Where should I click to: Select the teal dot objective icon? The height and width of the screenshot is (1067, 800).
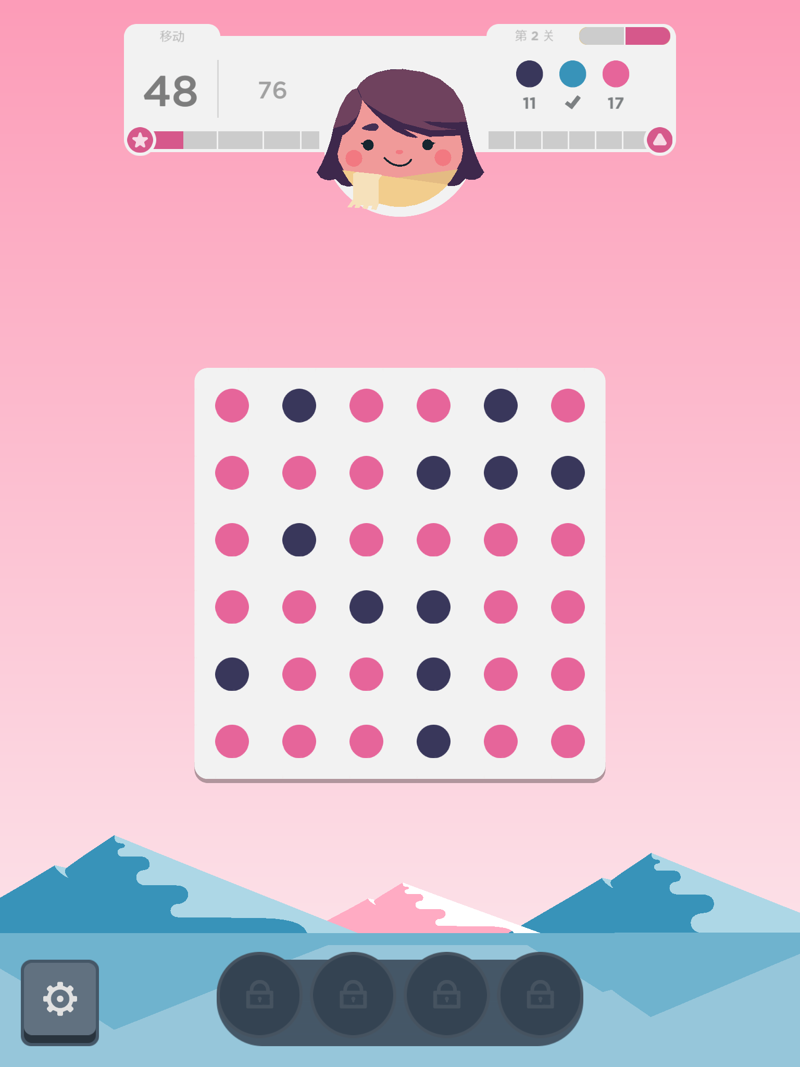click(573, 73)
